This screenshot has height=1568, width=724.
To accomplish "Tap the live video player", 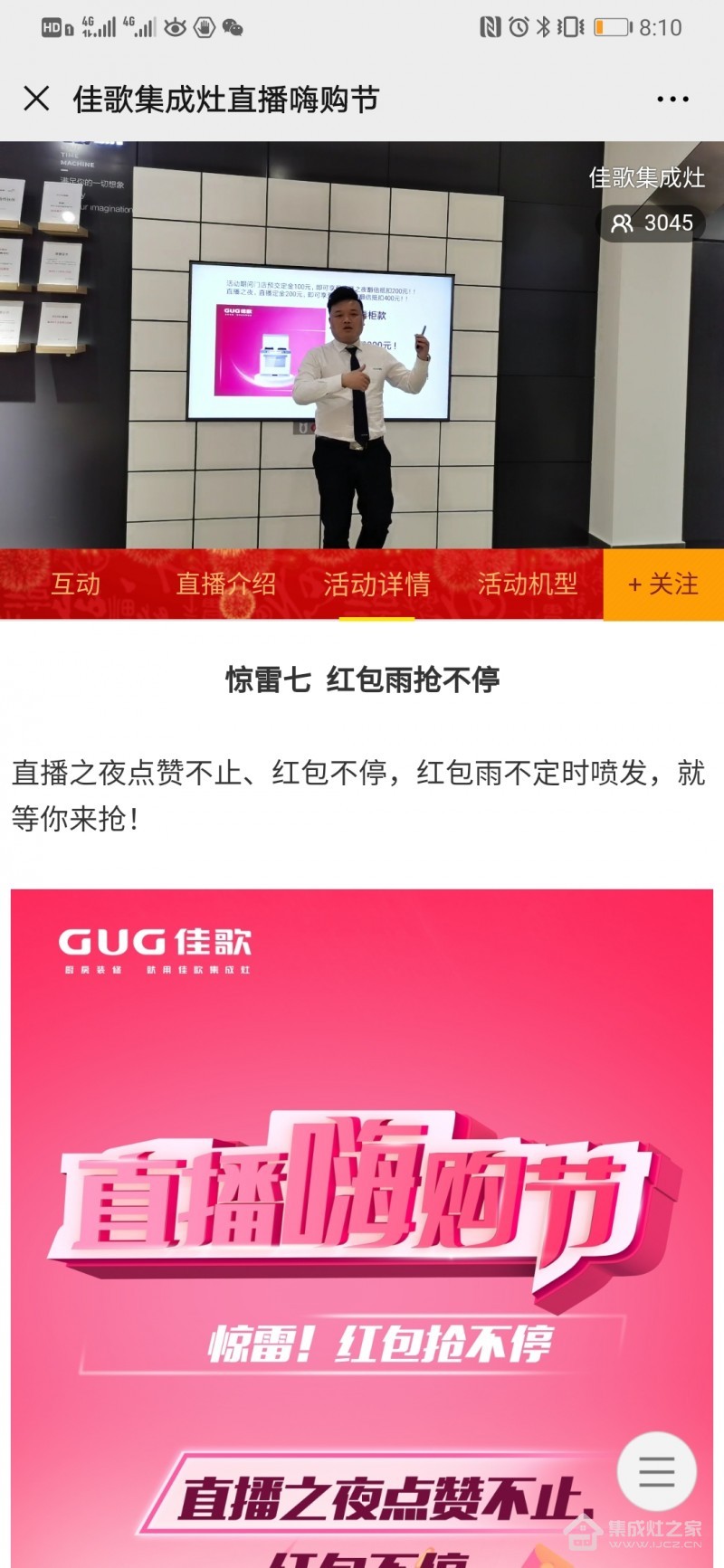I will pos(362,345).
